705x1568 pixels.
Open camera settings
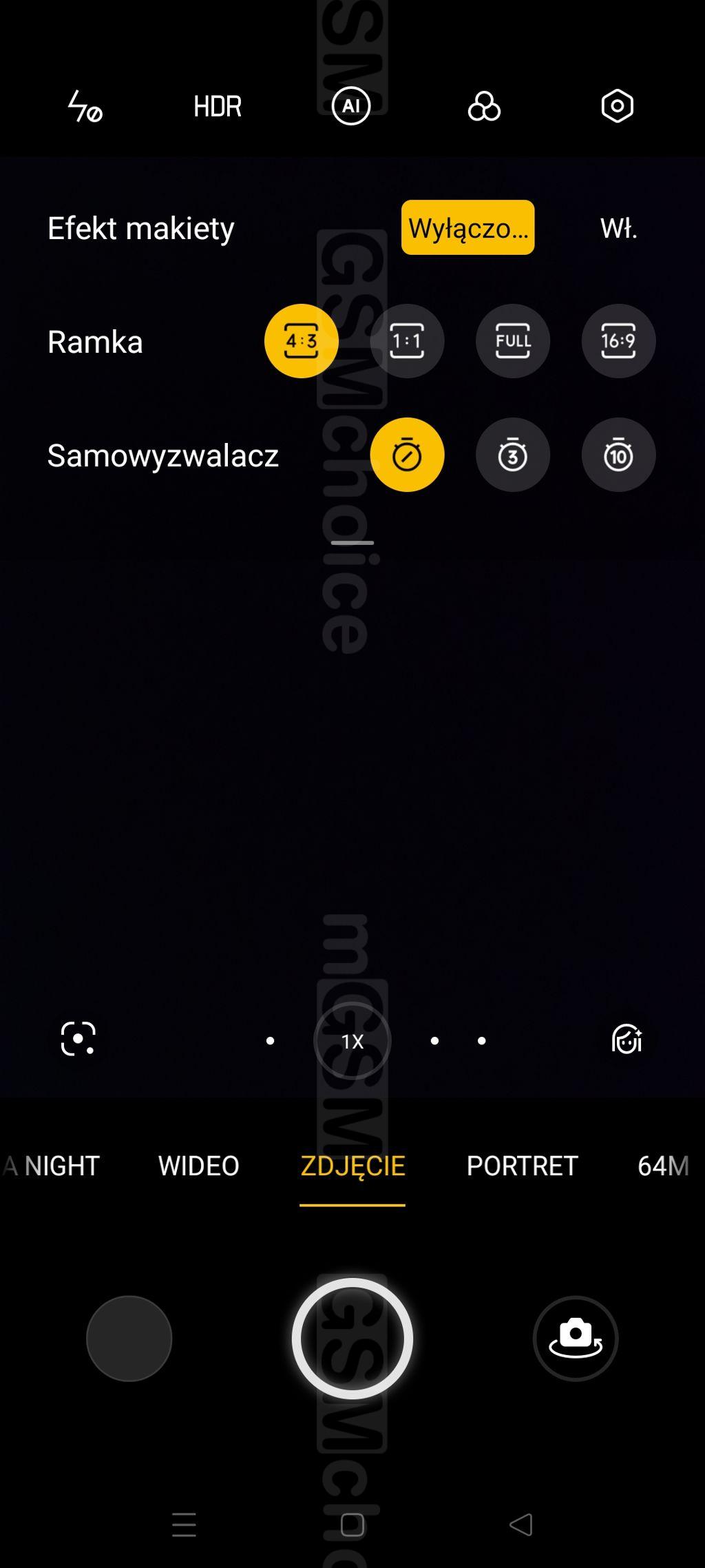tap(617, 107)
